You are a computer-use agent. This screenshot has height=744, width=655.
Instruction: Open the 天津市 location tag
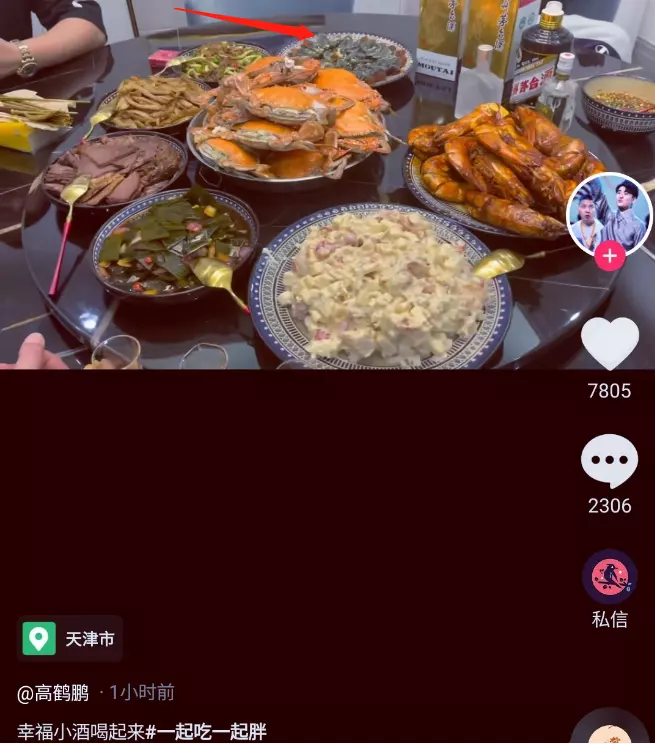click(70, 639)
